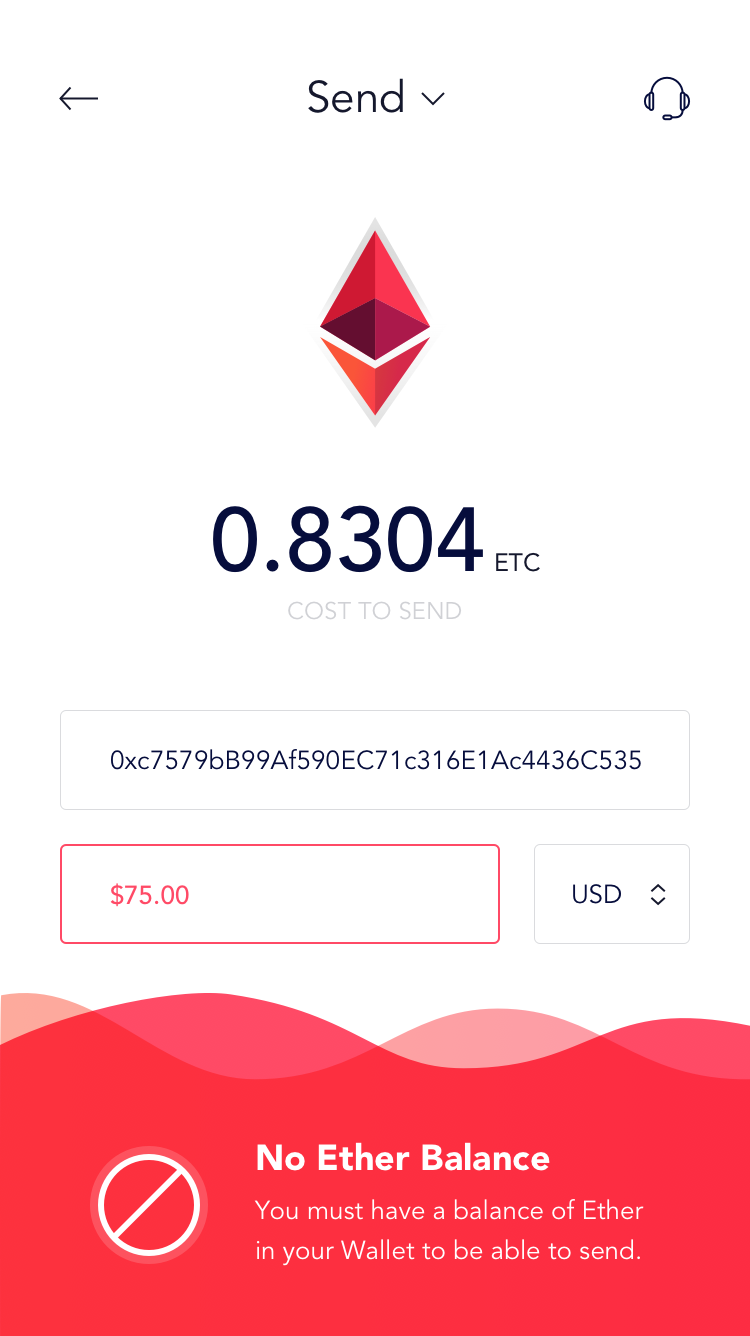750x1336 pixels.
Task: Change currency with the USD selector
Action: point(612,894)
